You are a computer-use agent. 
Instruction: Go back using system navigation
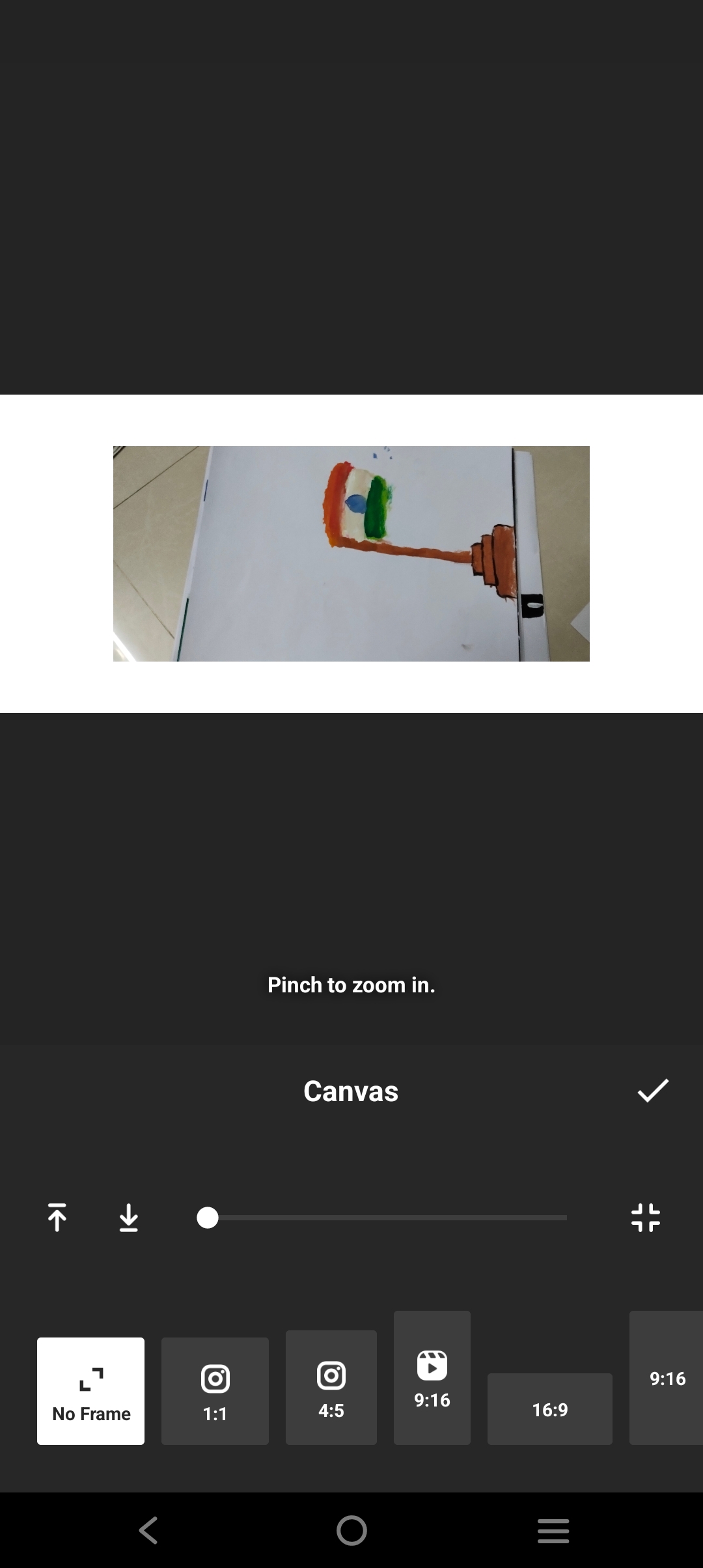tap(148, 1530)
